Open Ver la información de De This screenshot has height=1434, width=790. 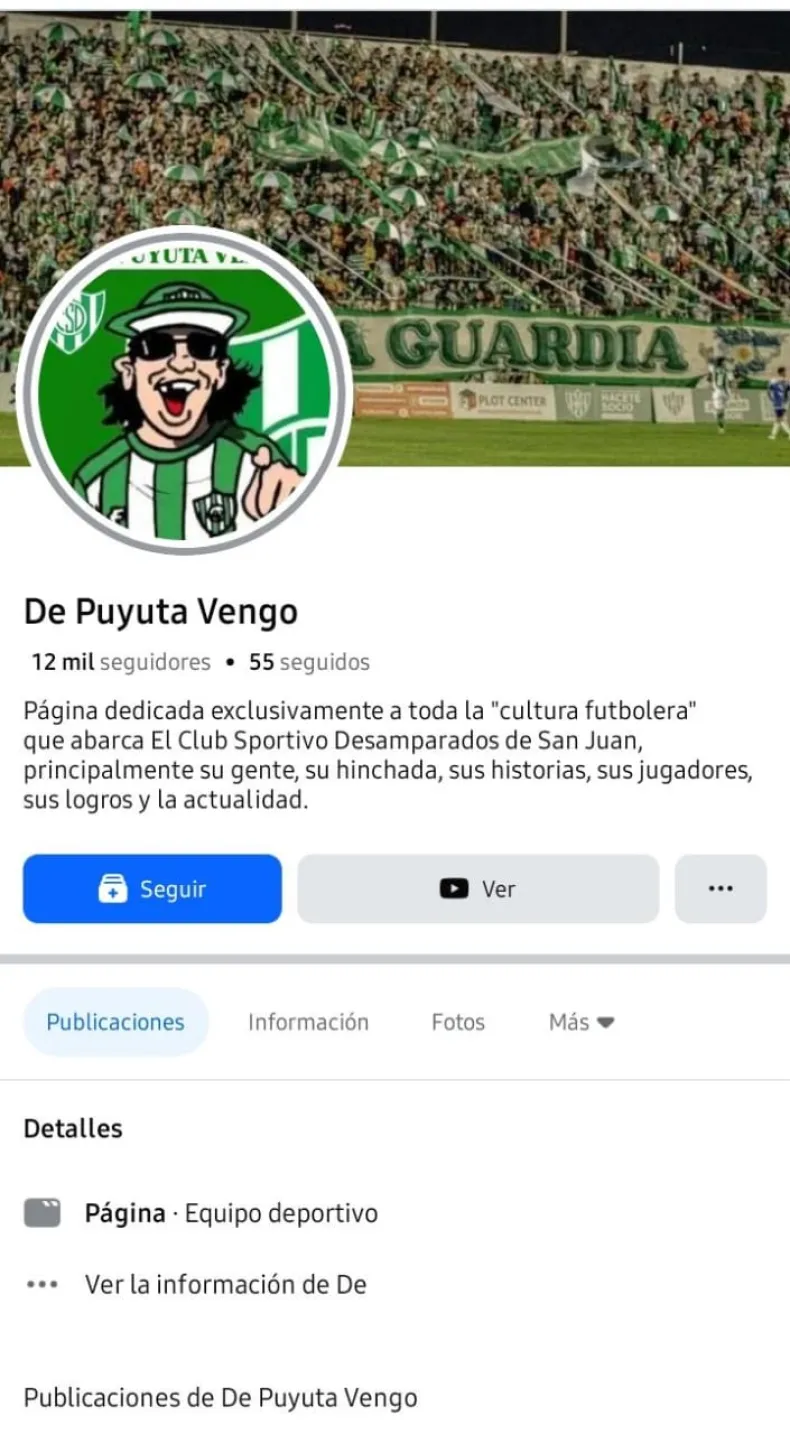[x=225, y=1285]
